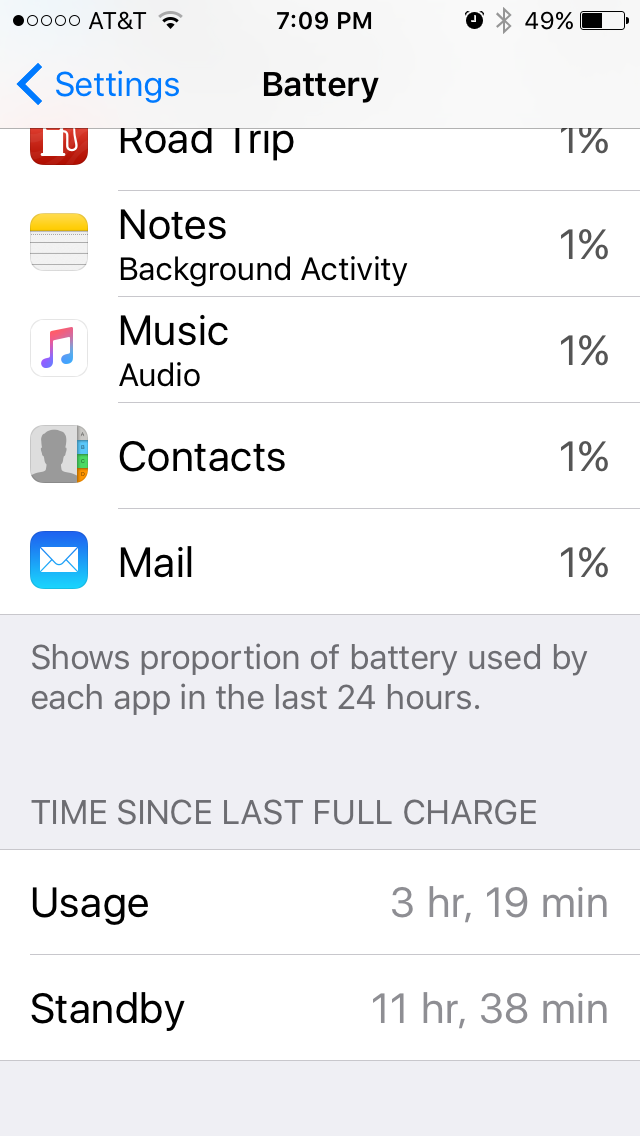Tap the Contacts battery usage row
Viewport: 640px width, 1136px height.
(320, 456)
